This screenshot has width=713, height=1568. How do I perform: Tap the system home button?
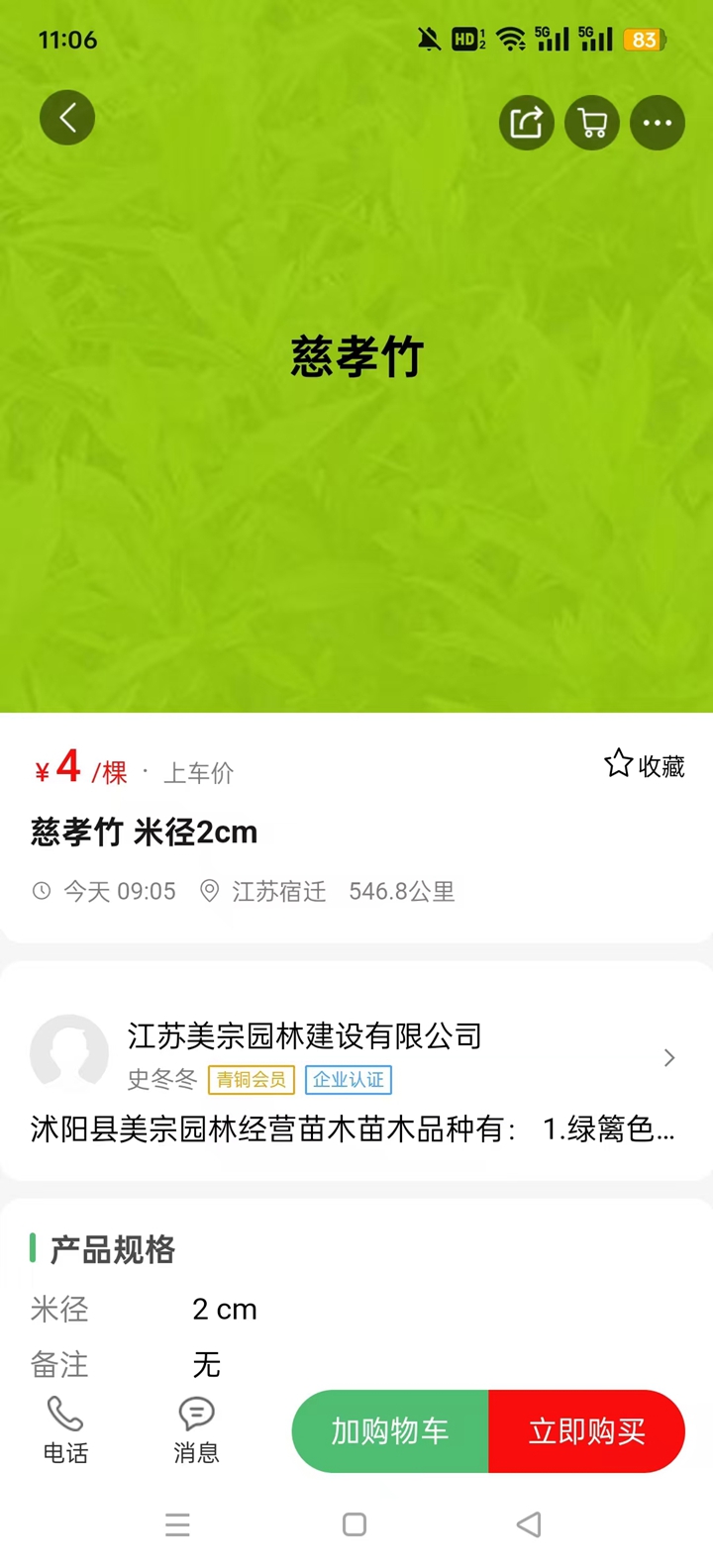(x=355, y=1524)
